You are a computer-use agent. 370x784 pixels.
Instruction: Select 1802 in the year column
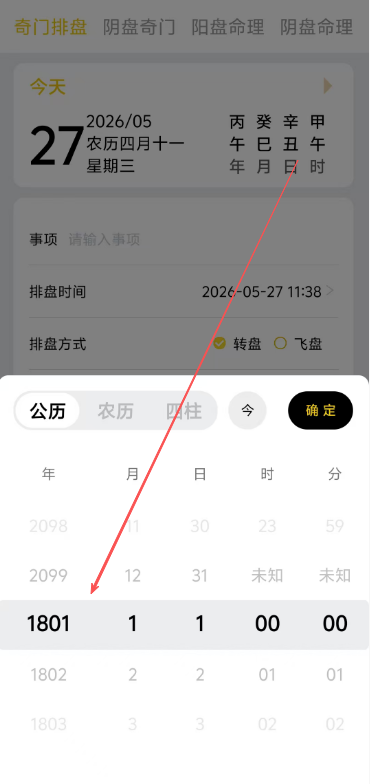[x=48, y=674]
